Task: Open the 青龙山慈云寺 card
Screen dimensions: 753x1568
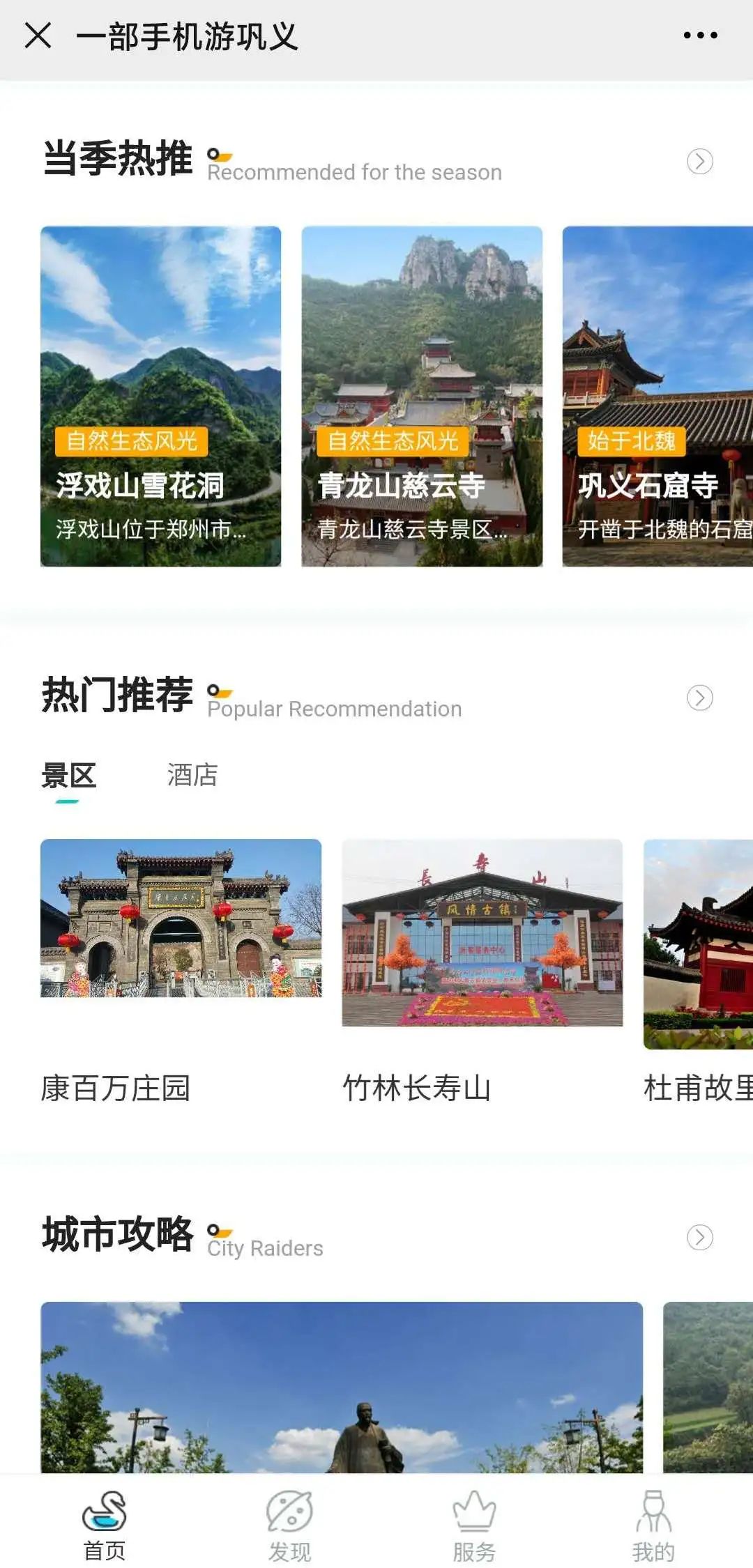Action: [422, 396]
